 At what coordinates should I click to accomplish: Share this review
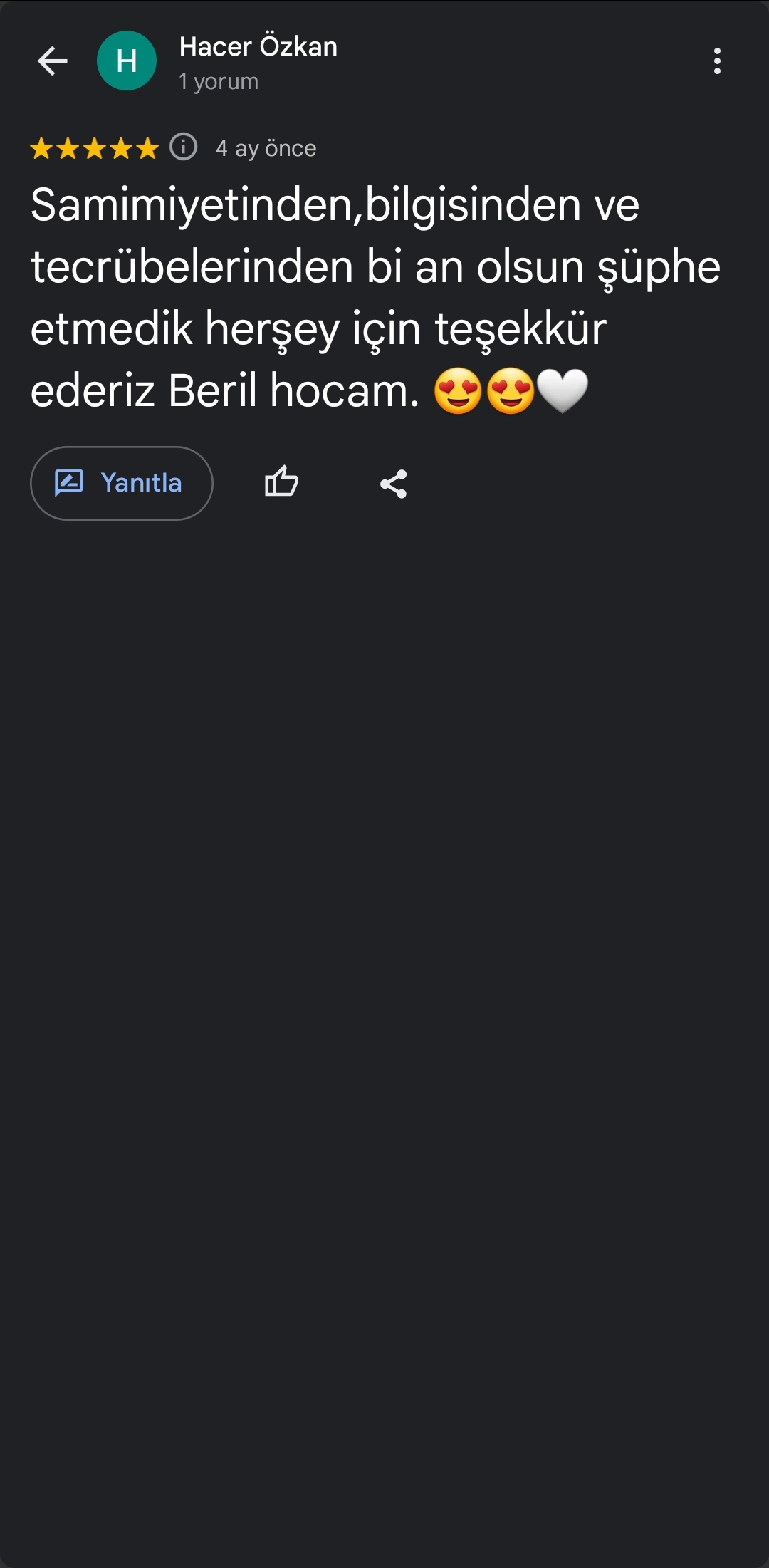(x=393, y=484)
